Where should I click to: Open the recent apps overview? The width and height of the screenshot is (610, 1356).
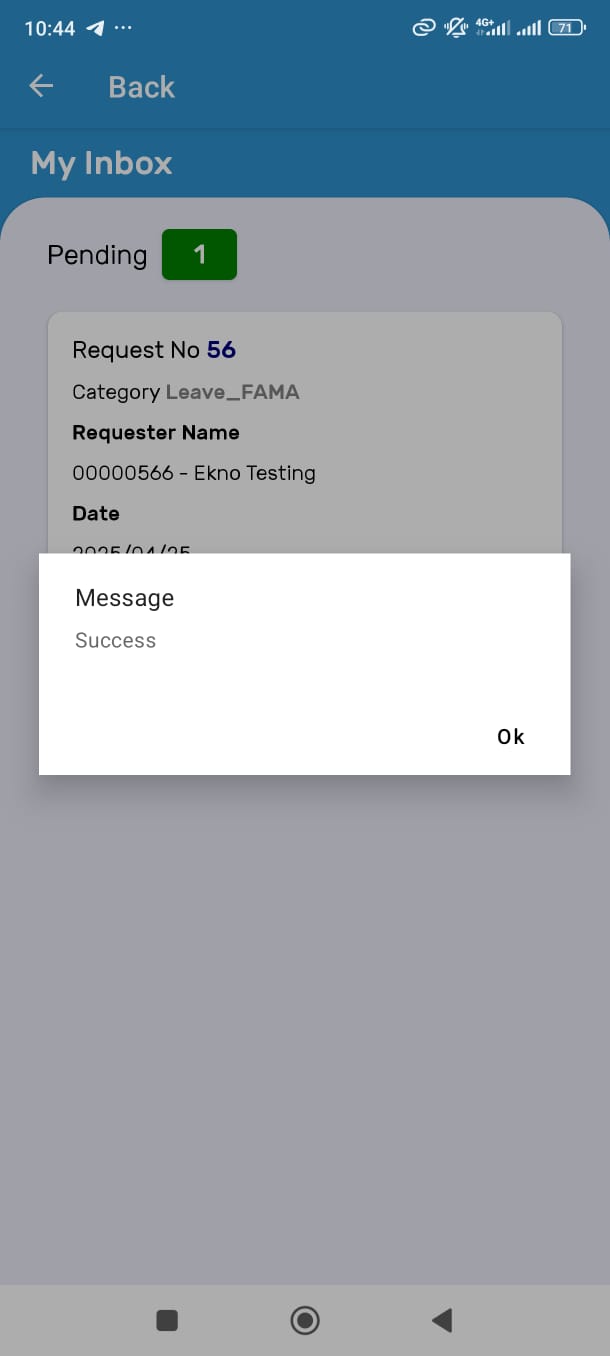[x=167, y=1321]
